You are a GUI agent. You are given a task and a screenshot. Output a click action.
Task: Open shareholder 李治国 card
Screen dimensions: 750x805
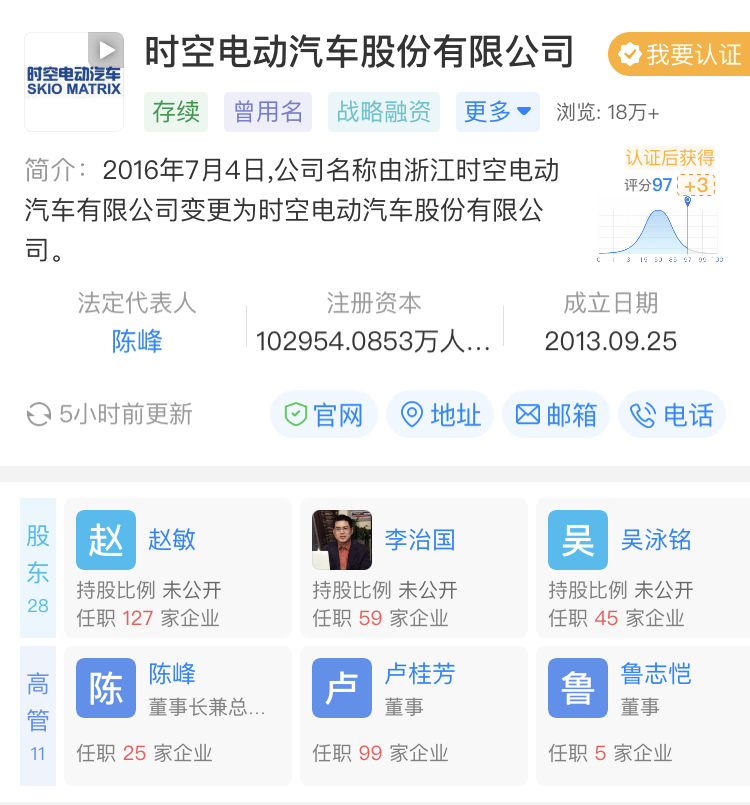[413, 567]
